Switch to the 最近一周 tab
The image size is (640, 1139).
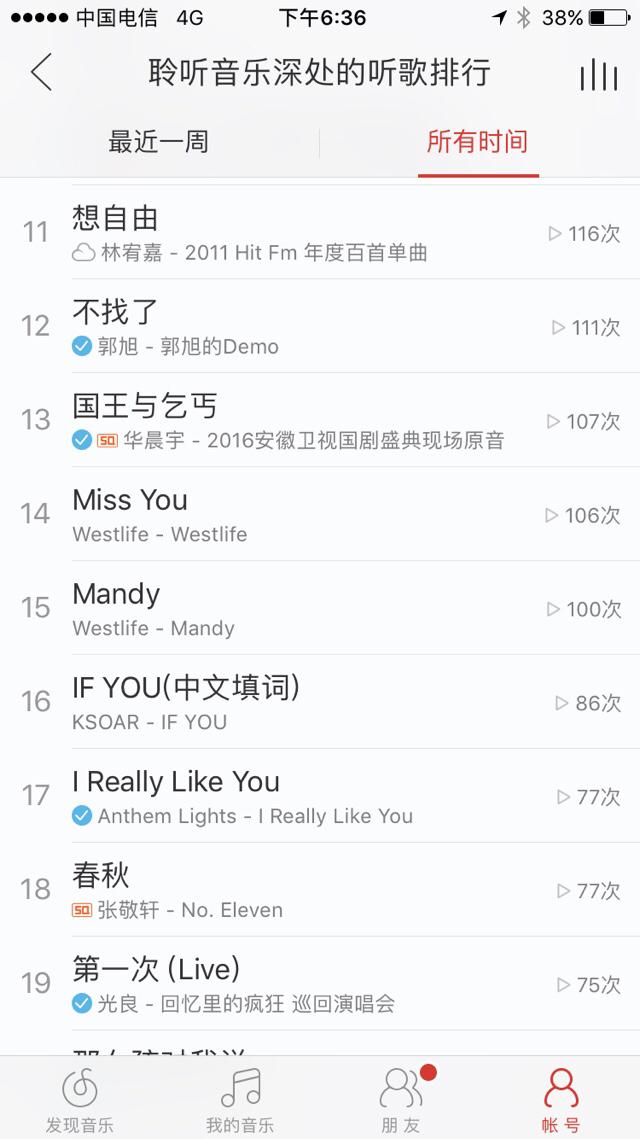point(158,142)
